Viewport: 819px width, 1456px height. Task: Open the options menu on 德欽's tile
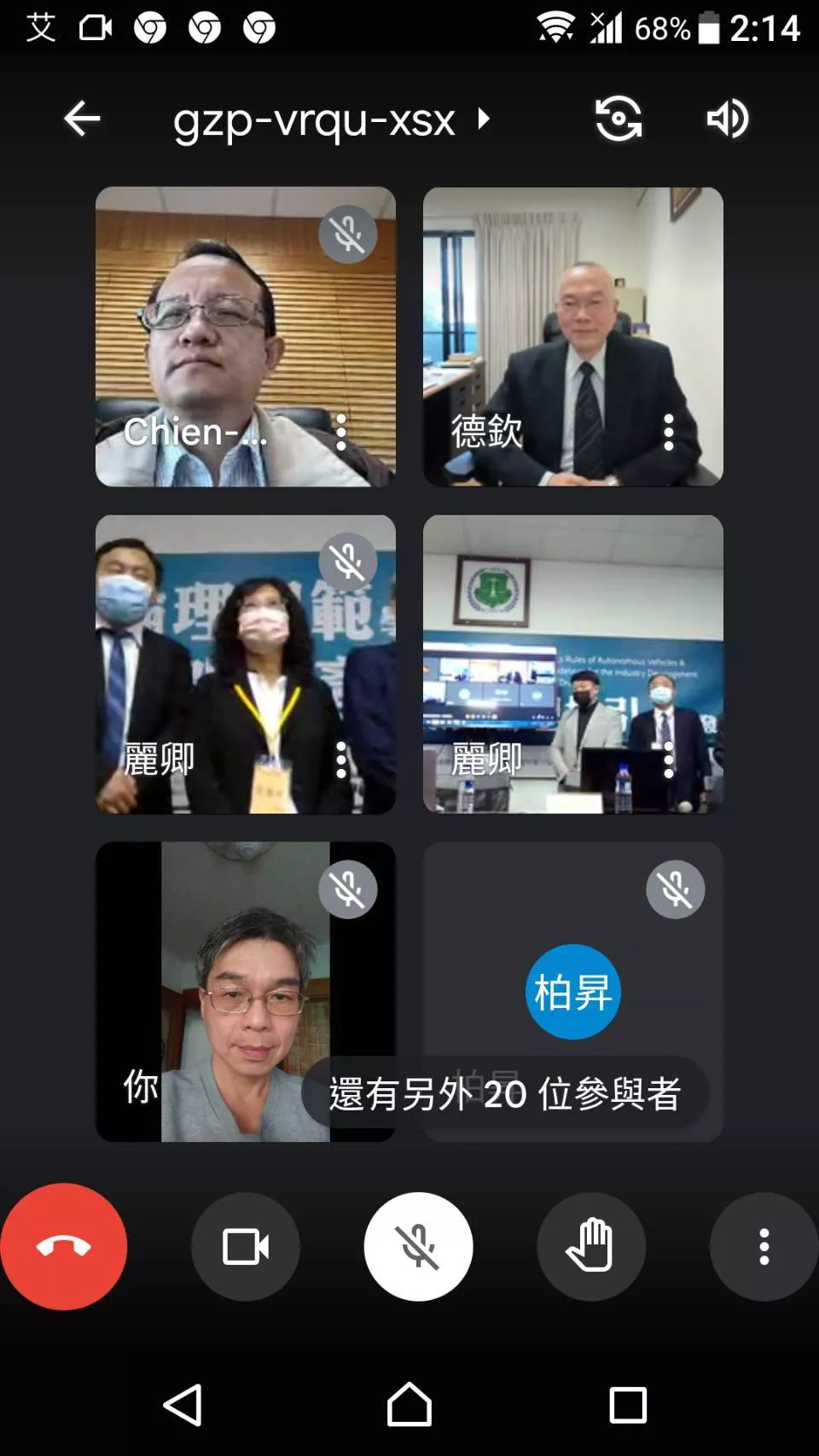tap(669, 433)
